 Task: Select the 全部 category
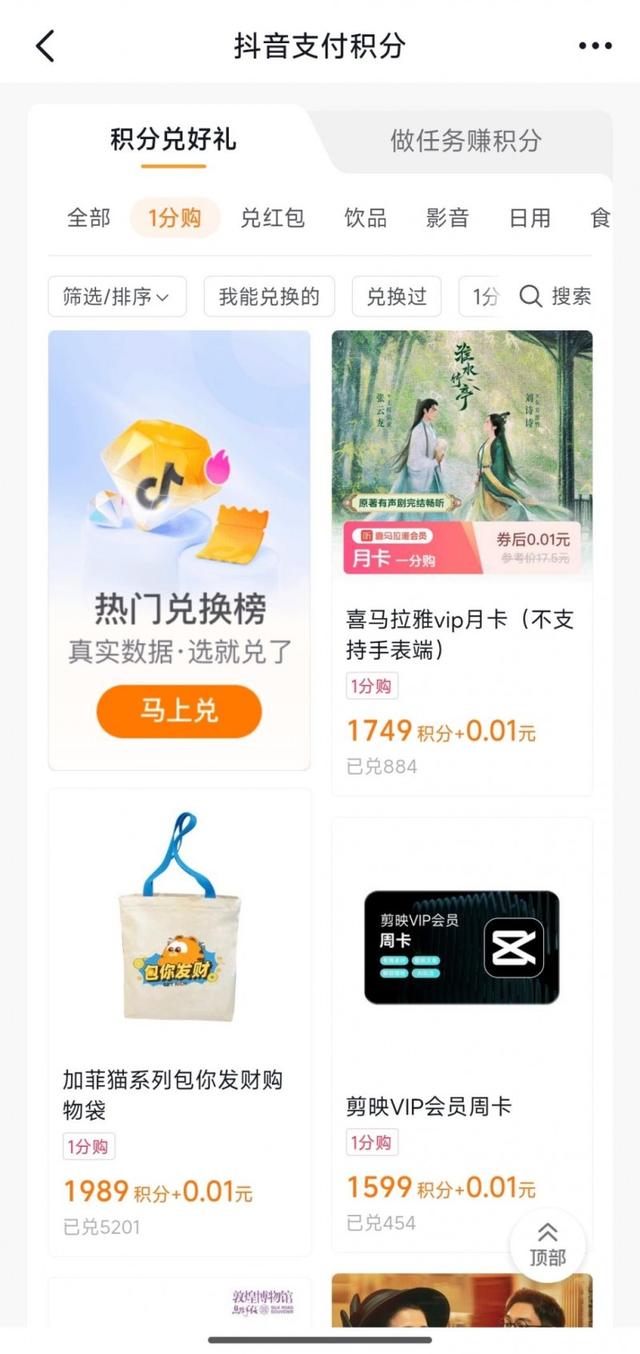click(x=89, y=217)
